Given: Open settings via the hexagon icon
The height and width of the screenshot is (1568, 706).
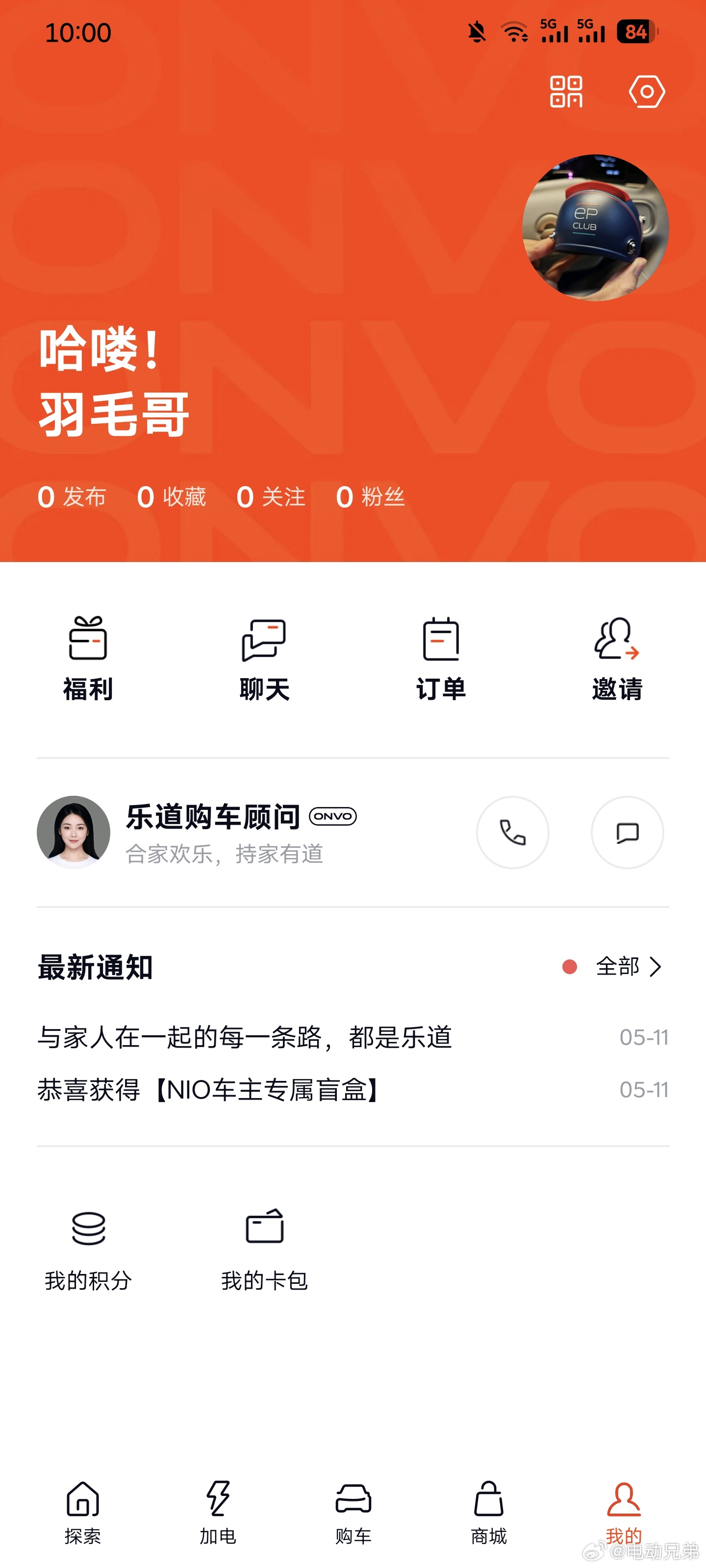Looking at the screenshot, I should pos(646,92).
